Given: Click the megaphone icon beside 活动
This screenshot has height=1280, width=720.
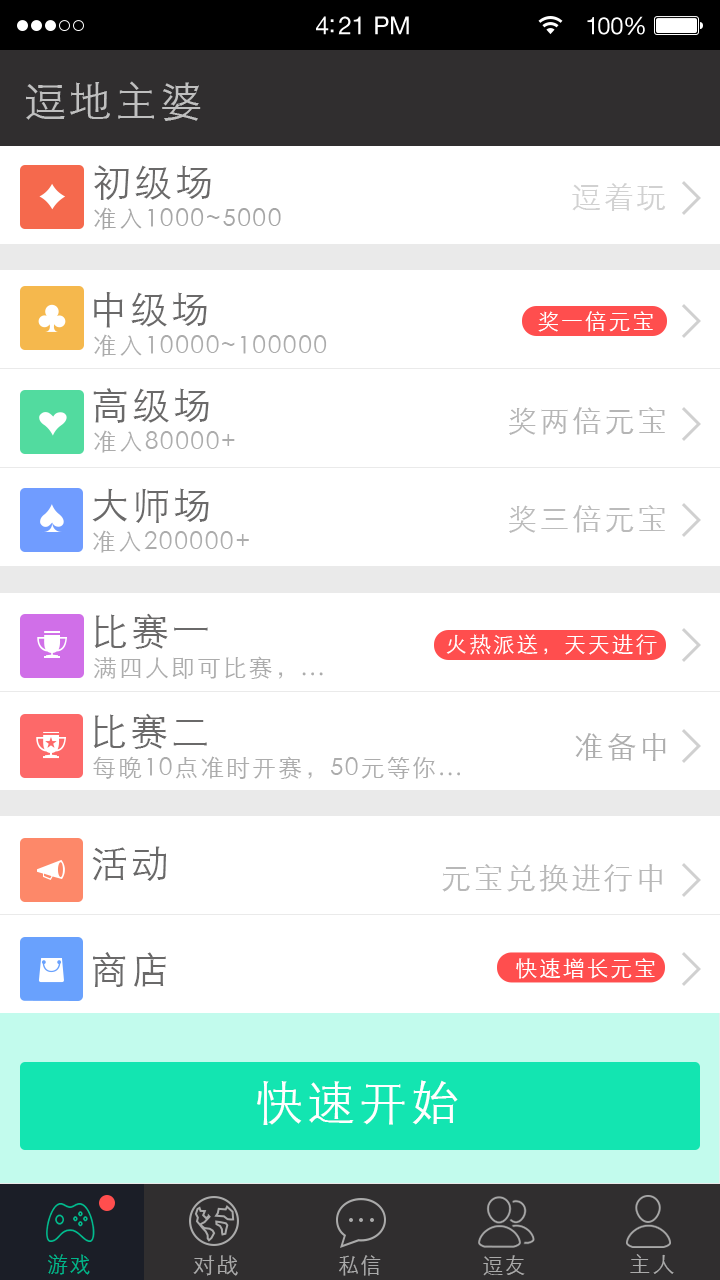Looking at the screenshot, I should point(51,869).
